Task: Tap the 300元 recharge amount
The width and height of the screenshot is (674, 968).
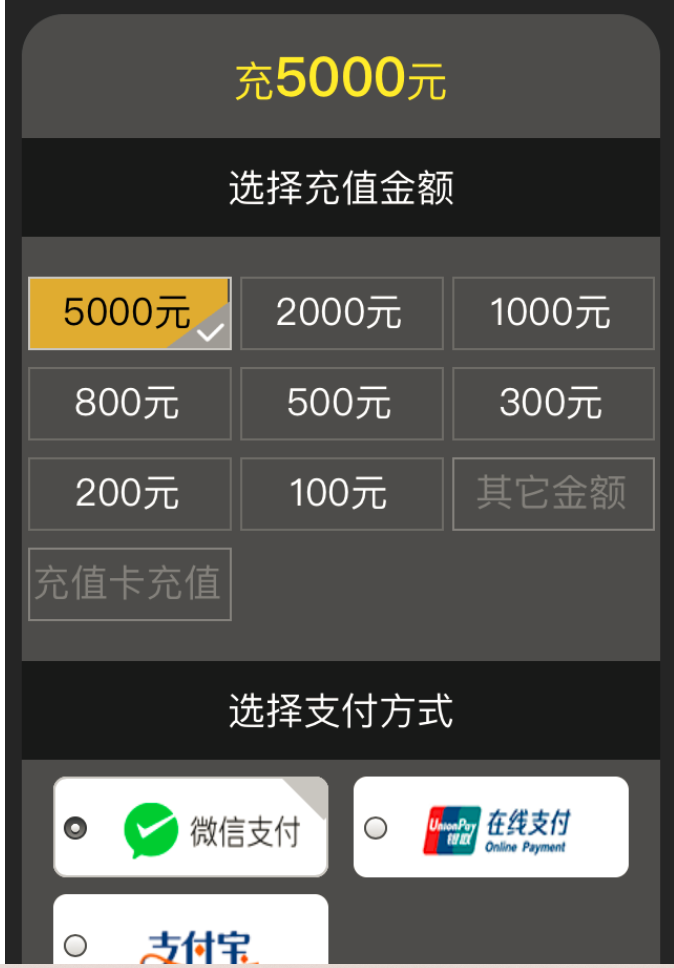Action: pos(553,403)
